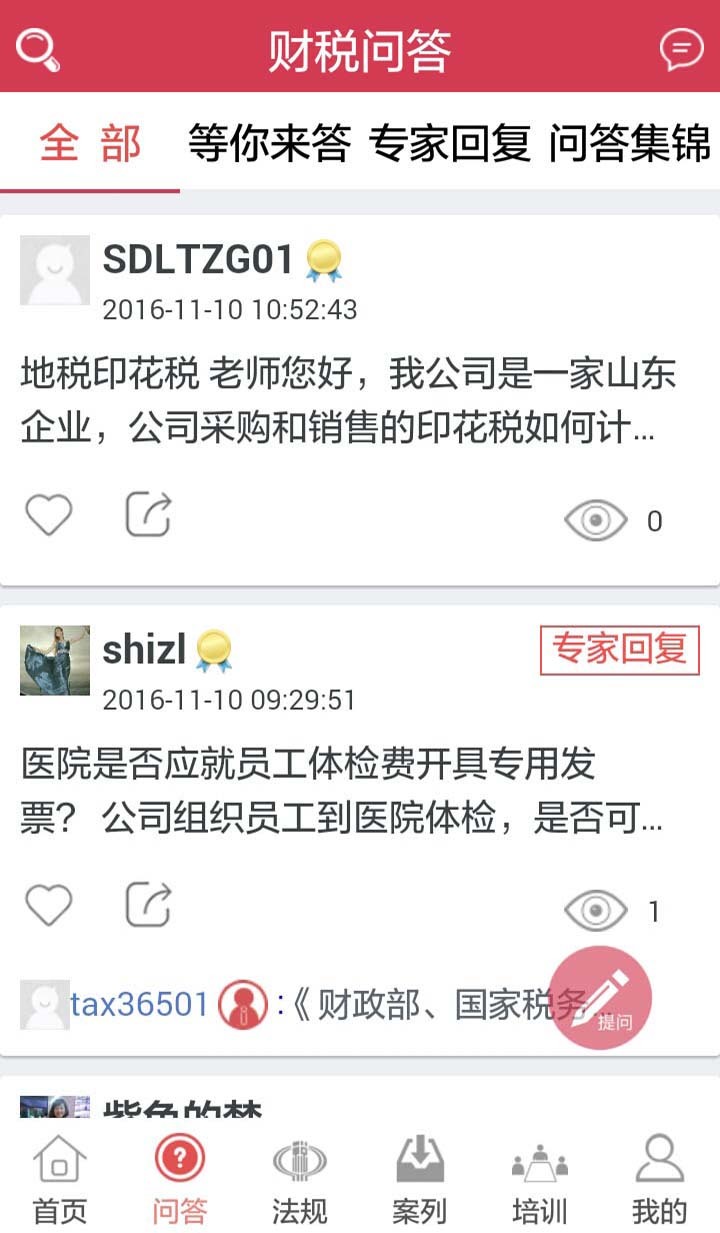Share SDLTZG01's post using the share icon

[x=147, y=514]
